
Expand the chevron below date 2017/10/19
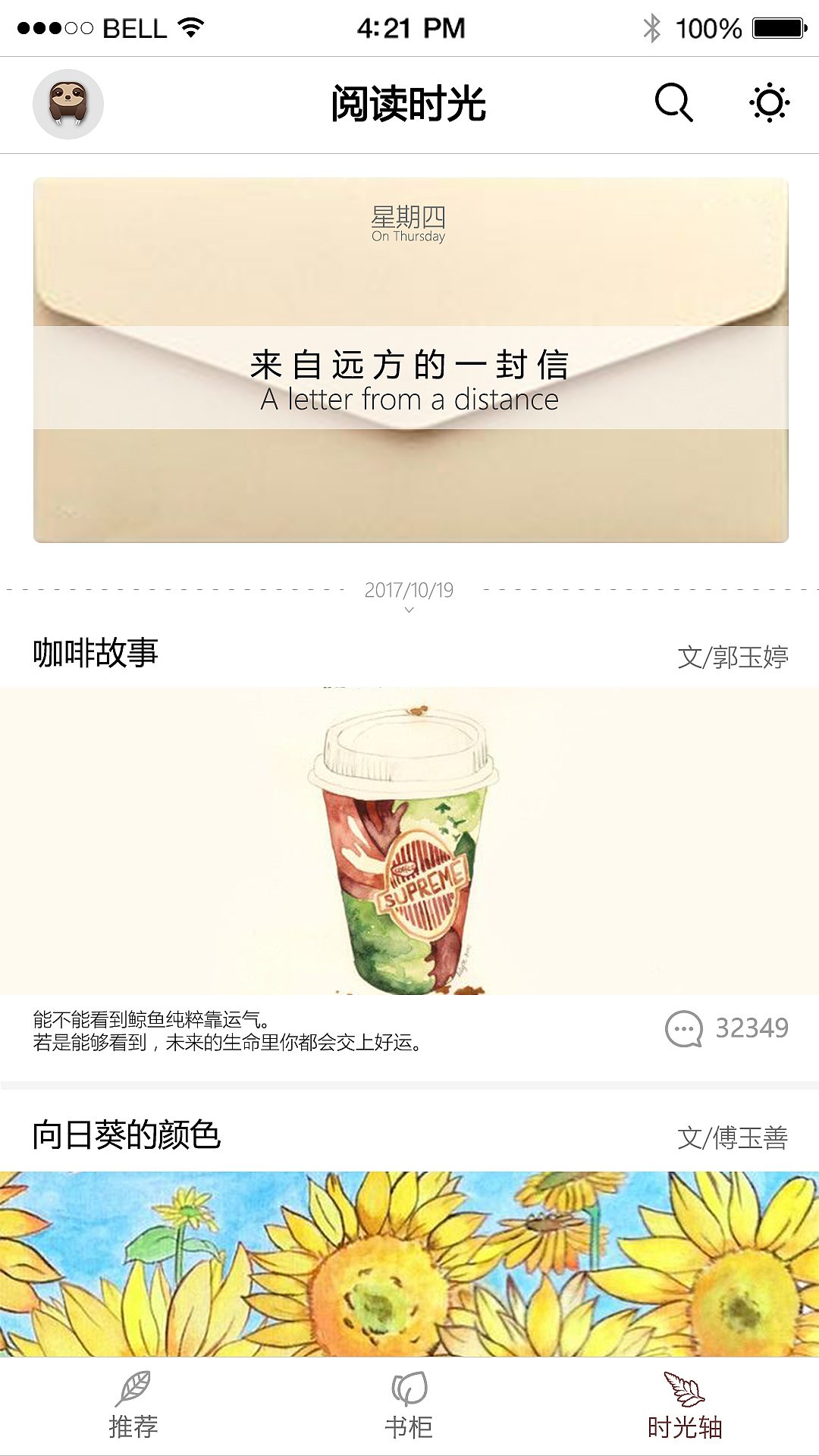pos(409,609)
